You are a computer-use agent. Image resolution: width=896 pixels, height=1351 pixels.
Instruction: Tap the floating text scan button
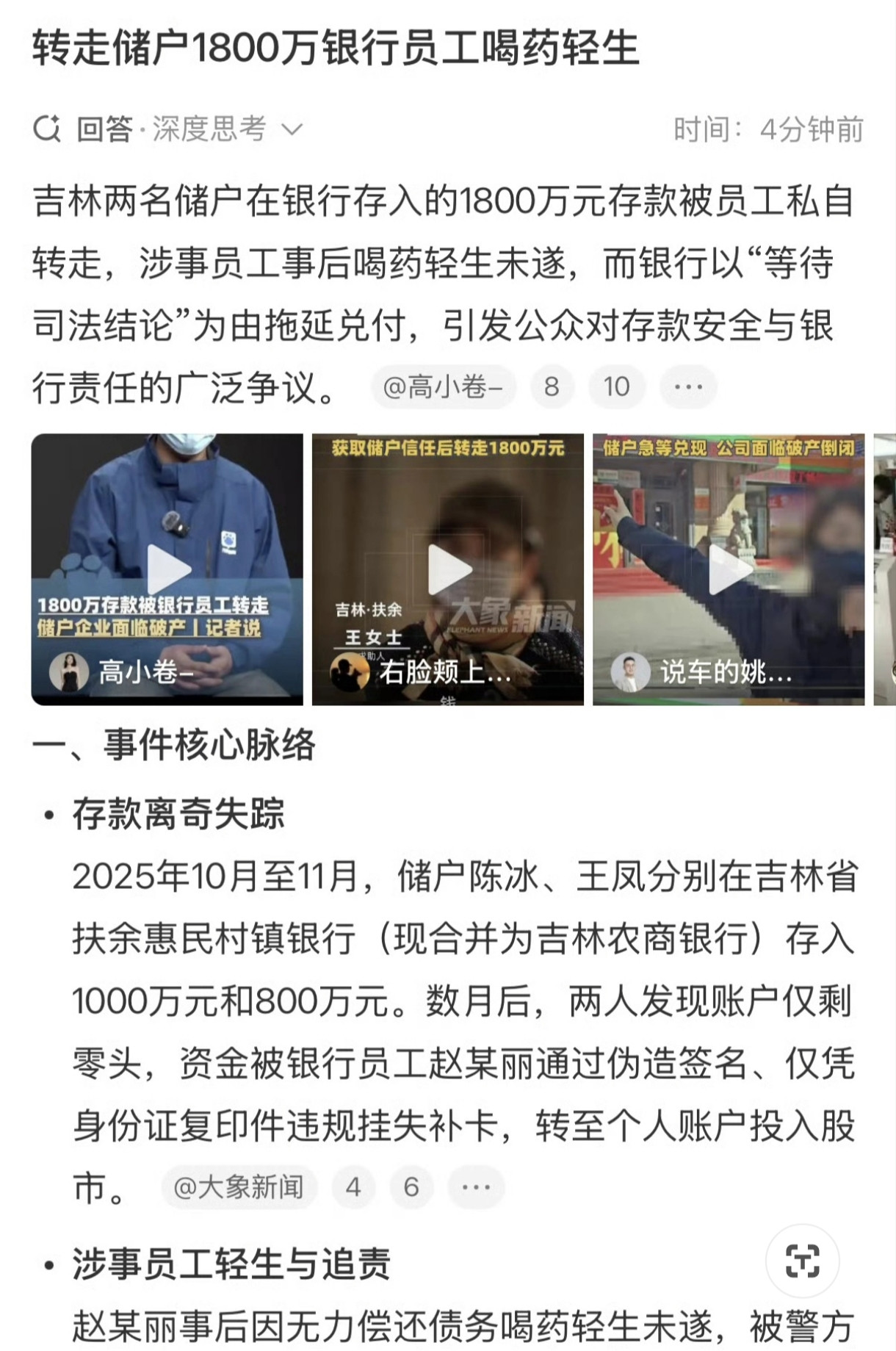pos(802,1261)
